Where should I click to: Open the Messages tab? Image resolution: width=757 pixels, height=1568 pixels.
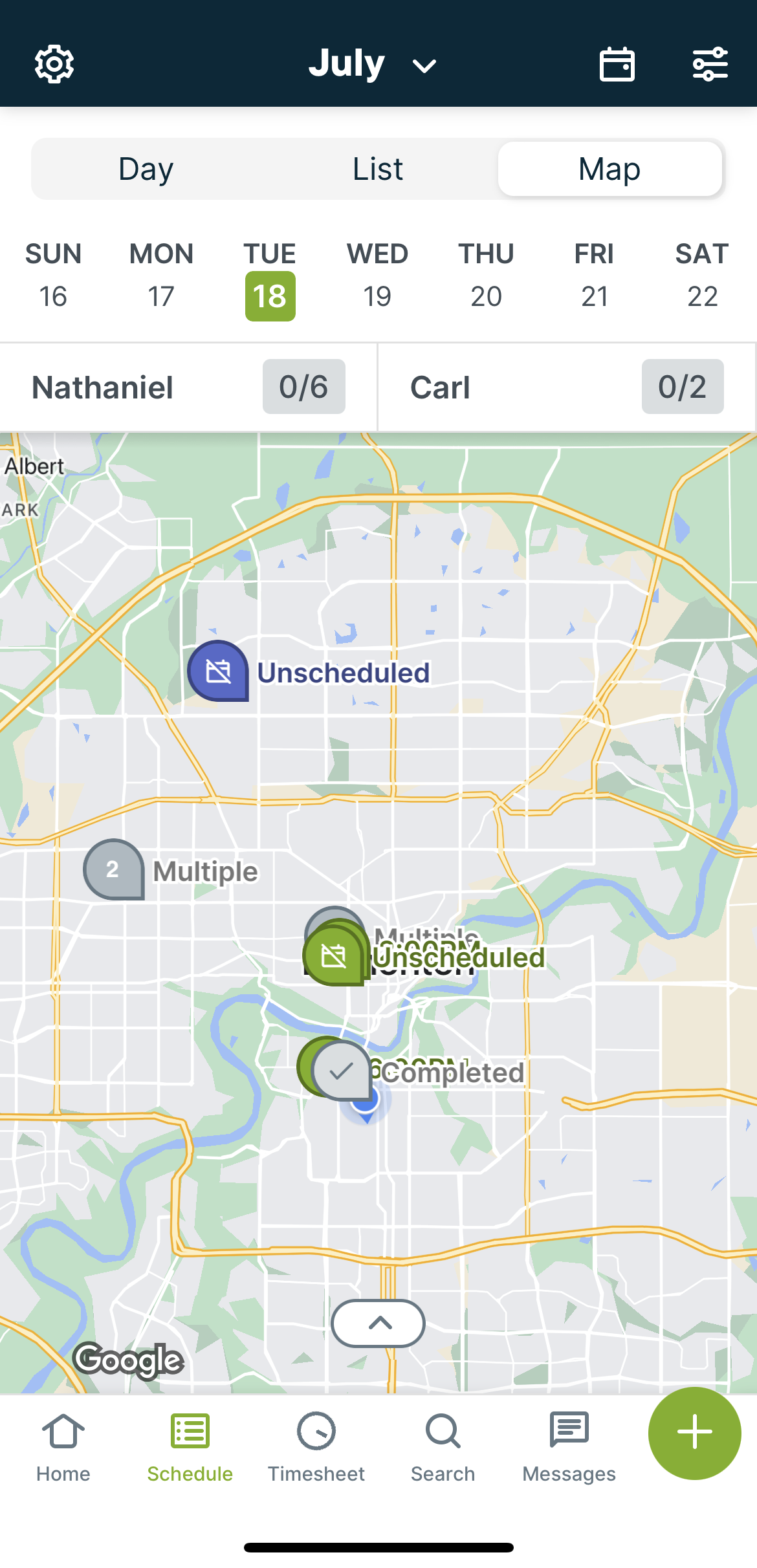569,1448
